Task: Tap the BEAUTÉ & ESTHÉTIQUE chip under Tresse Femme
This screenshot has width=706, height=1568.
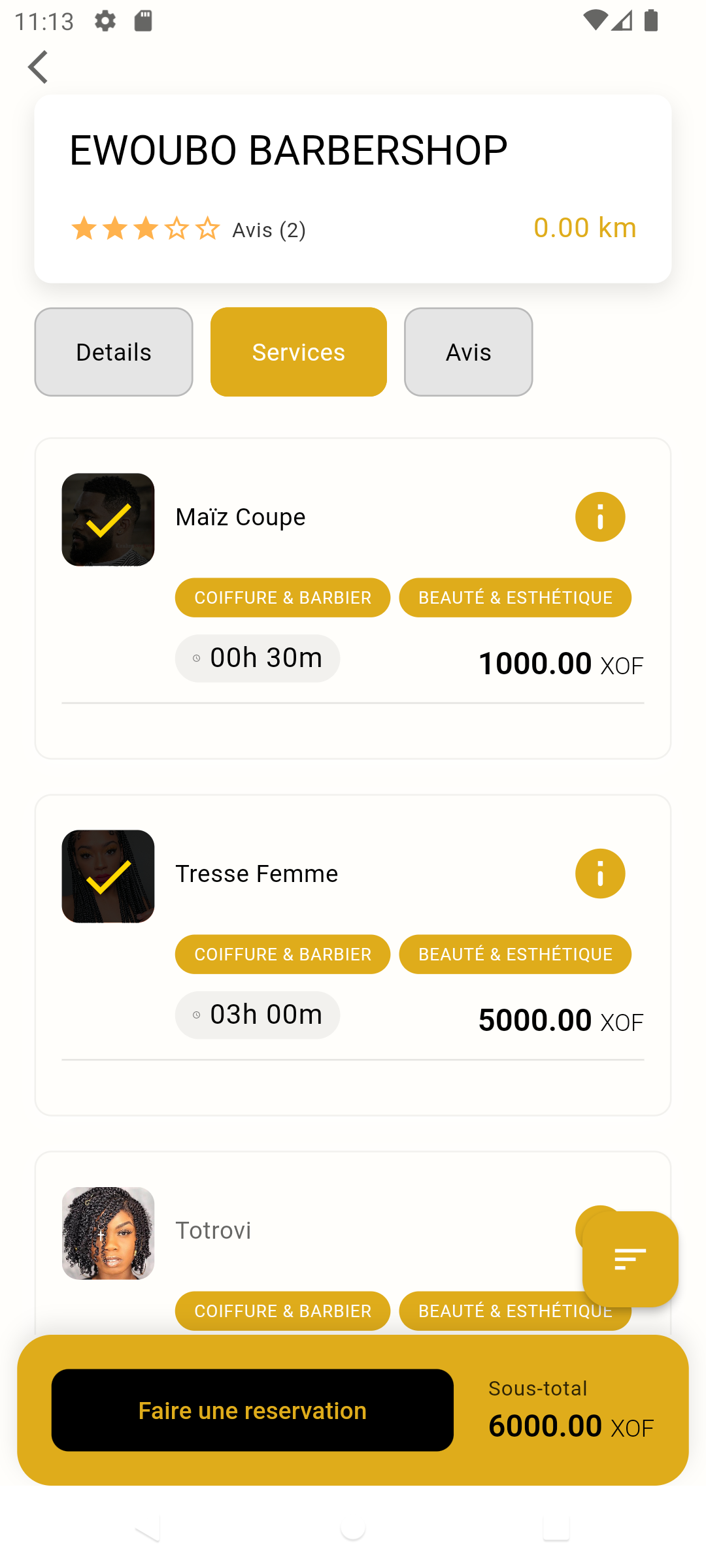Action: click(x=514, y=954)
